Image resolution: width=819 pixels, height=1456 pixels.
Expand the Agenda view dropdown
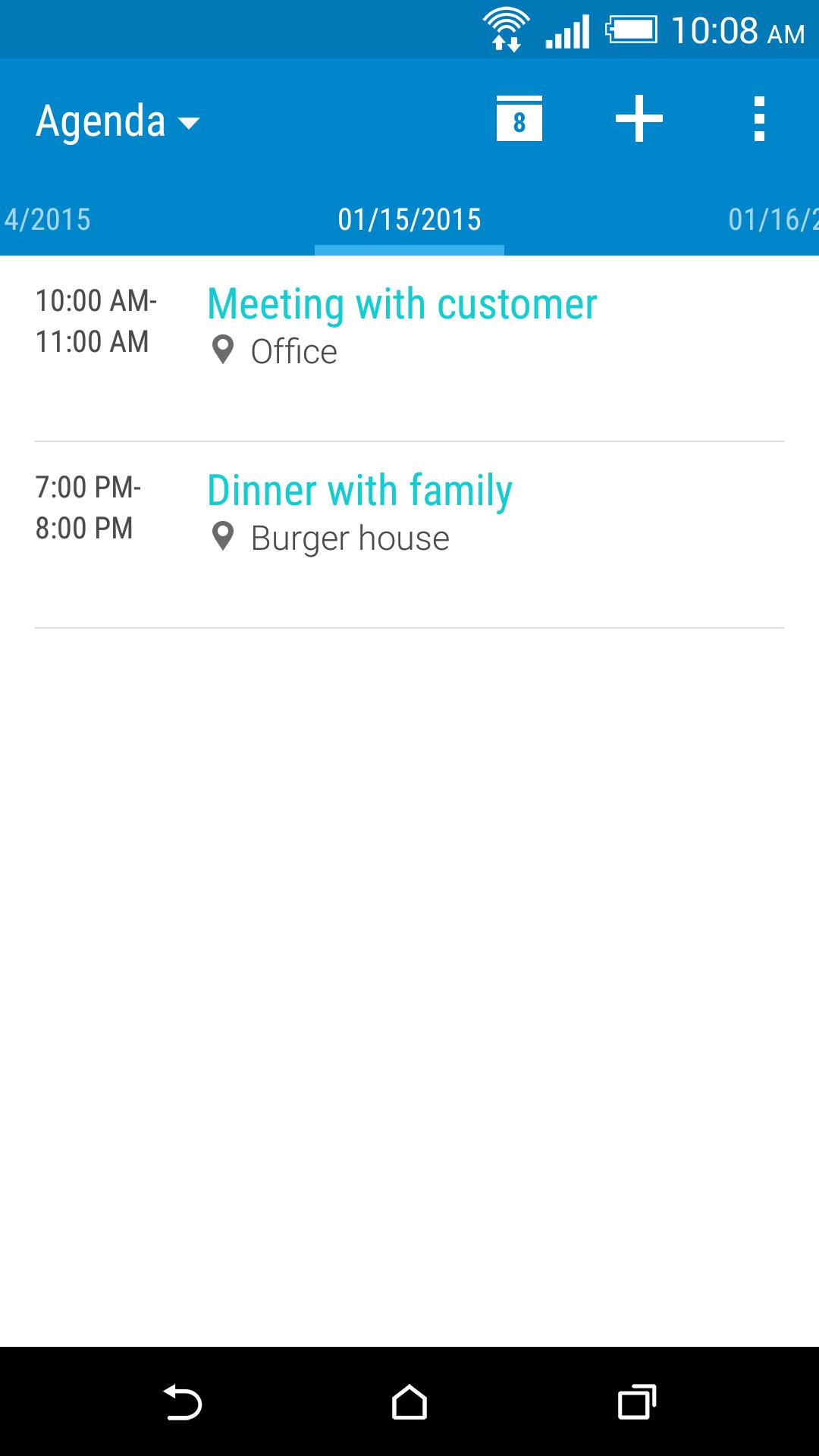[118, 121]
